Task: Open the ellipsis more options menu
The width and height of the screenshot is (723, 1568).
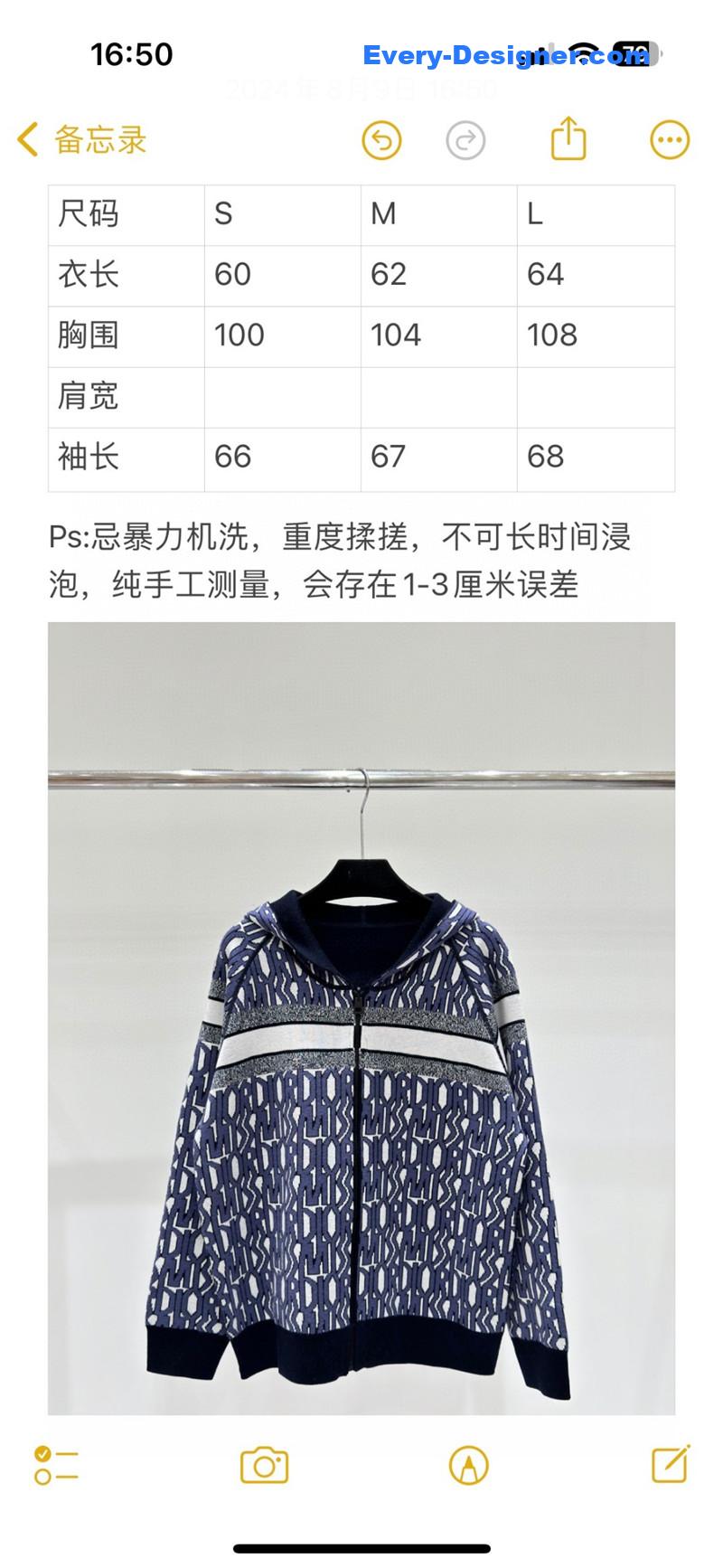Action: (668, 140)
